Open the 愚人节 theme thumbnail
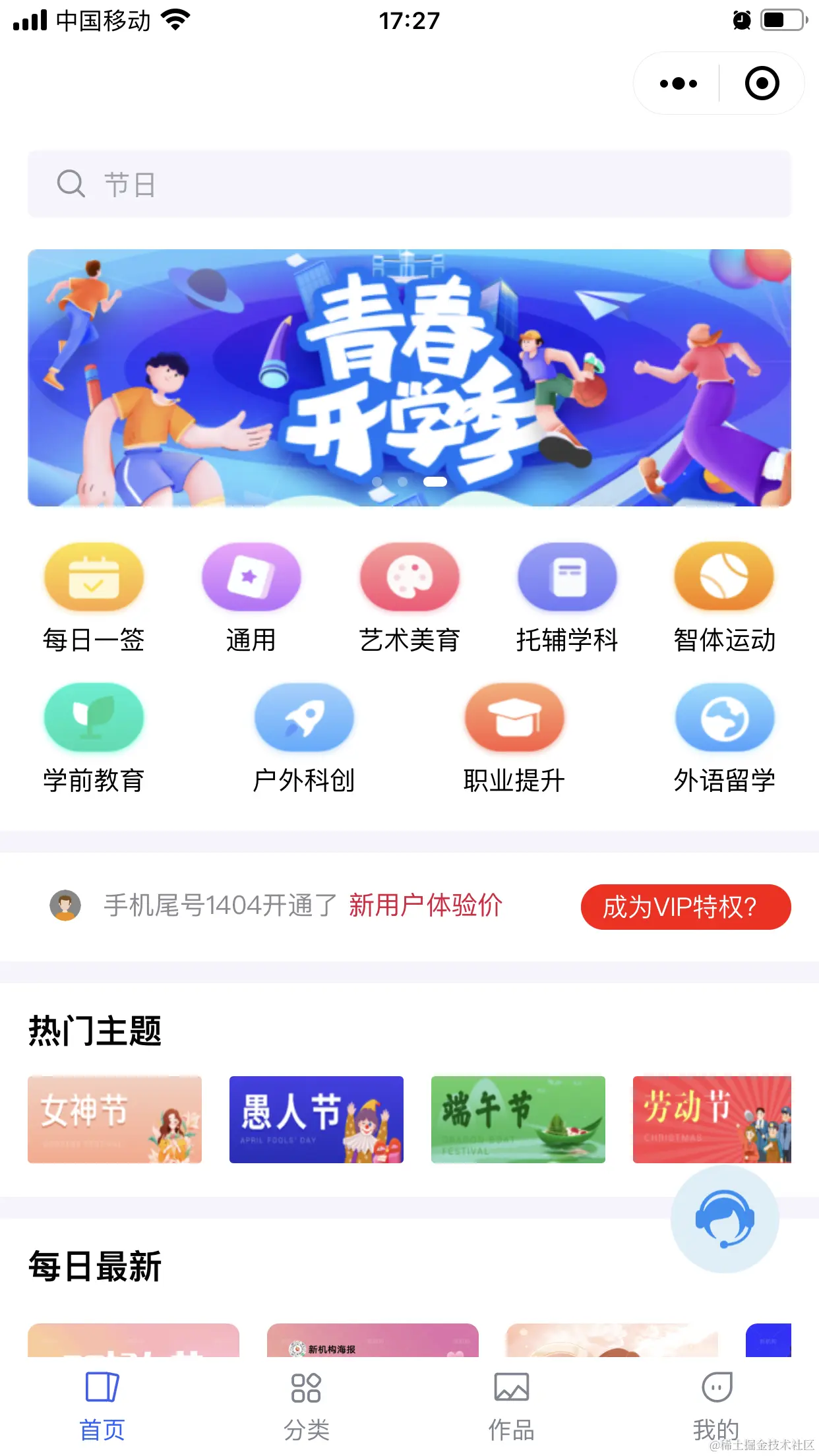Image resolution: width=819 pixels, height=1456 pixels. point(315,1120)
